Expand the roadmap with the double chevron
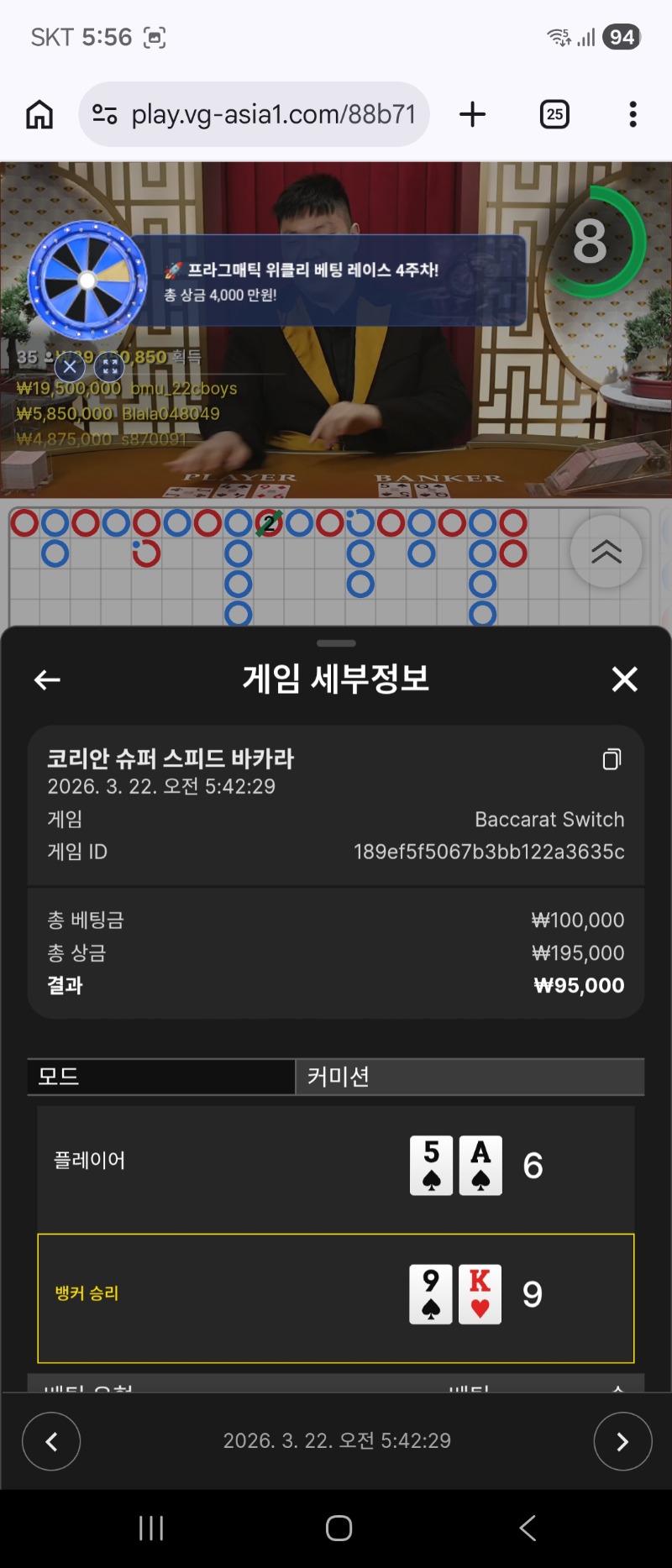Image resolution: width=672 pixels, height=1568 pixels. [606, 552]
